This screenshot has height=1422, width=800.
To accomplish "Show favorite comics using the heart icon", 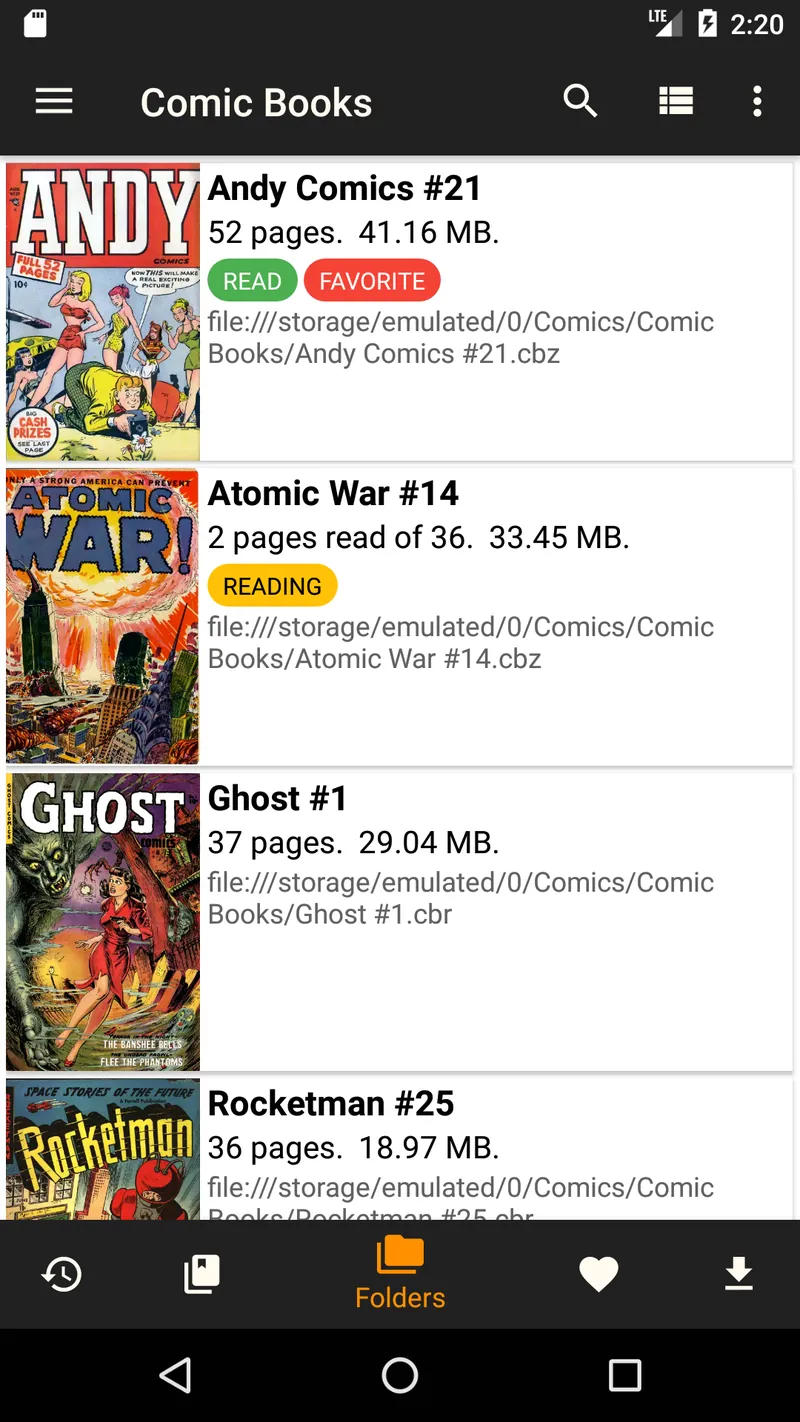I will coord(599,1274).
